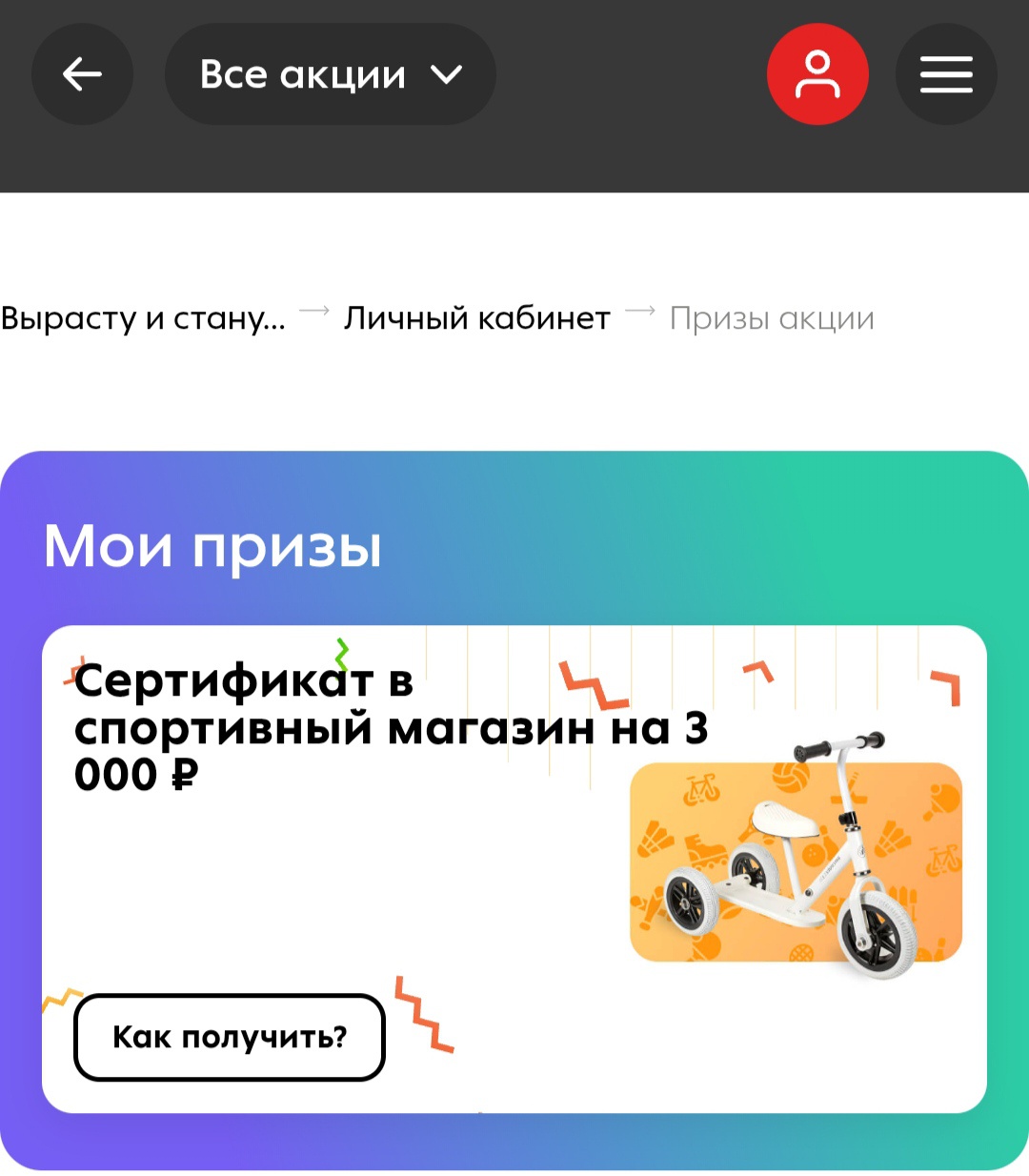Go back using the arrow button
Image resolution: width=1029 pixels, height=1176 pixels.
click(x=82, y=74)
